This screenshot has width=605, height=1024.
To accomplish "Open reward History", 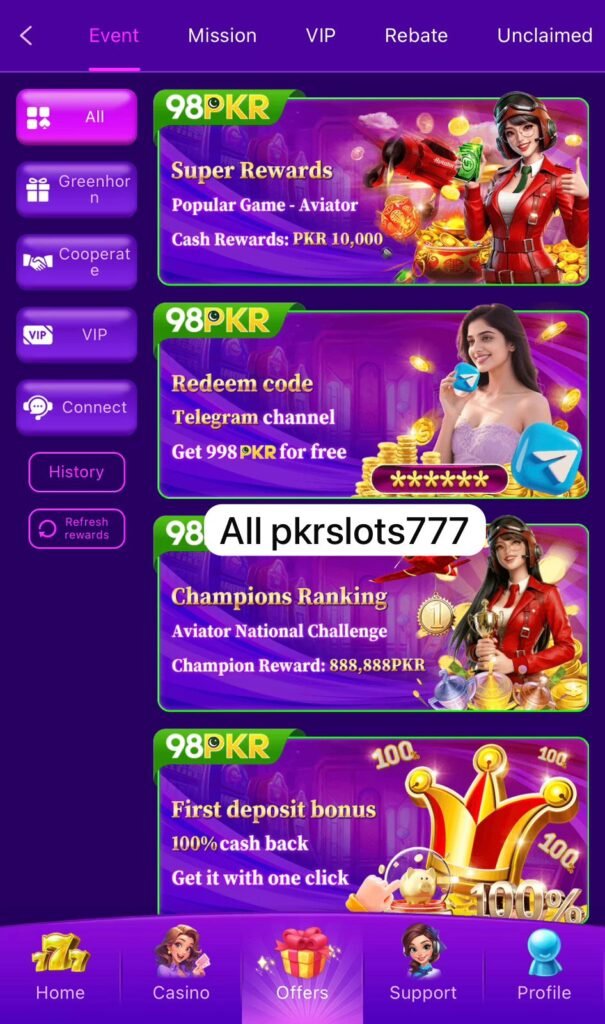I will pyautogui.click(x=77, y=472).
